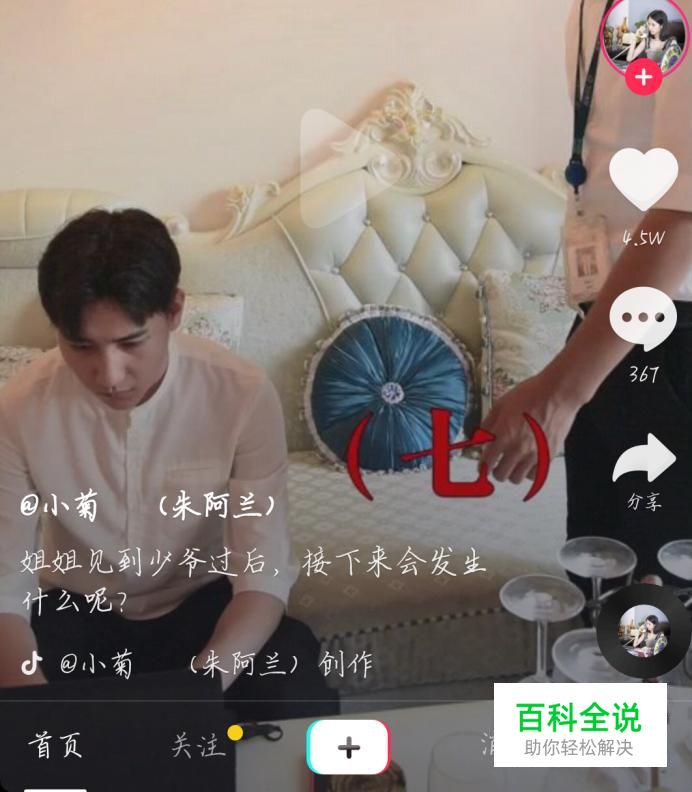Switch to the 关注 tab
Screen dimensions: 692x792
pyautogui.click(x=198, y=746)
